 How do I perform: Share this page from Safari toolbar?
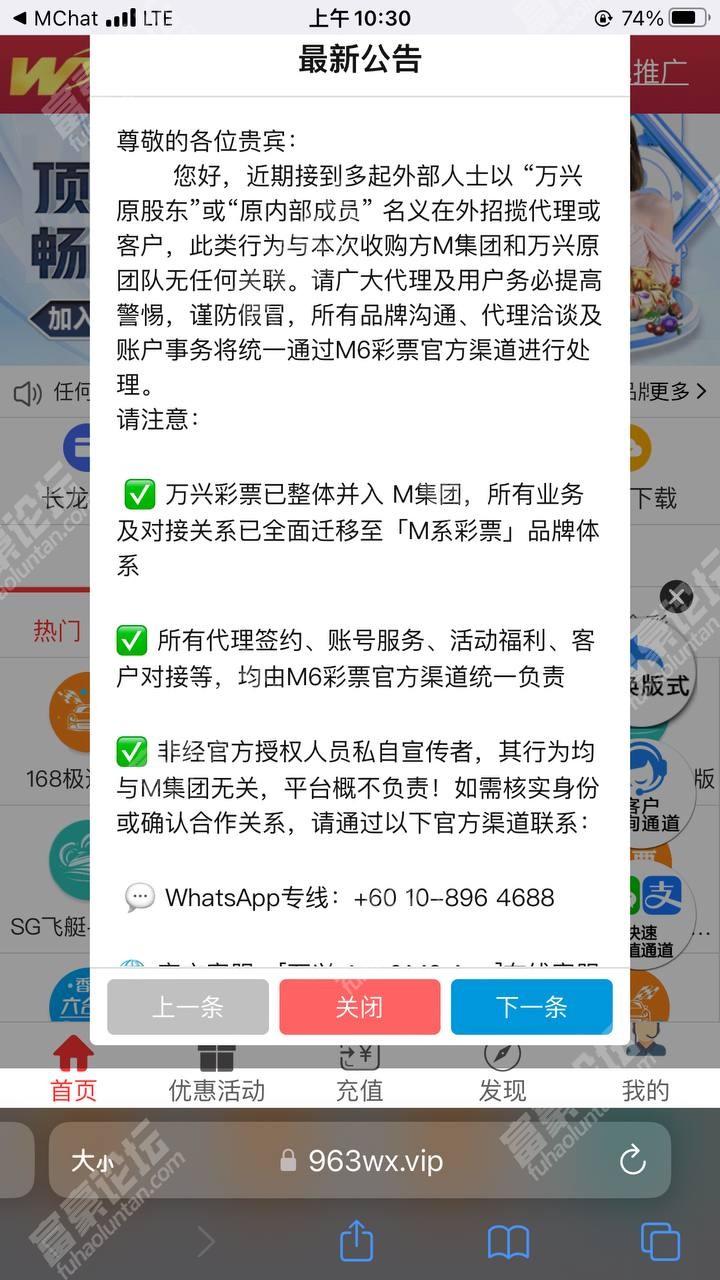tap(356, 1242)
